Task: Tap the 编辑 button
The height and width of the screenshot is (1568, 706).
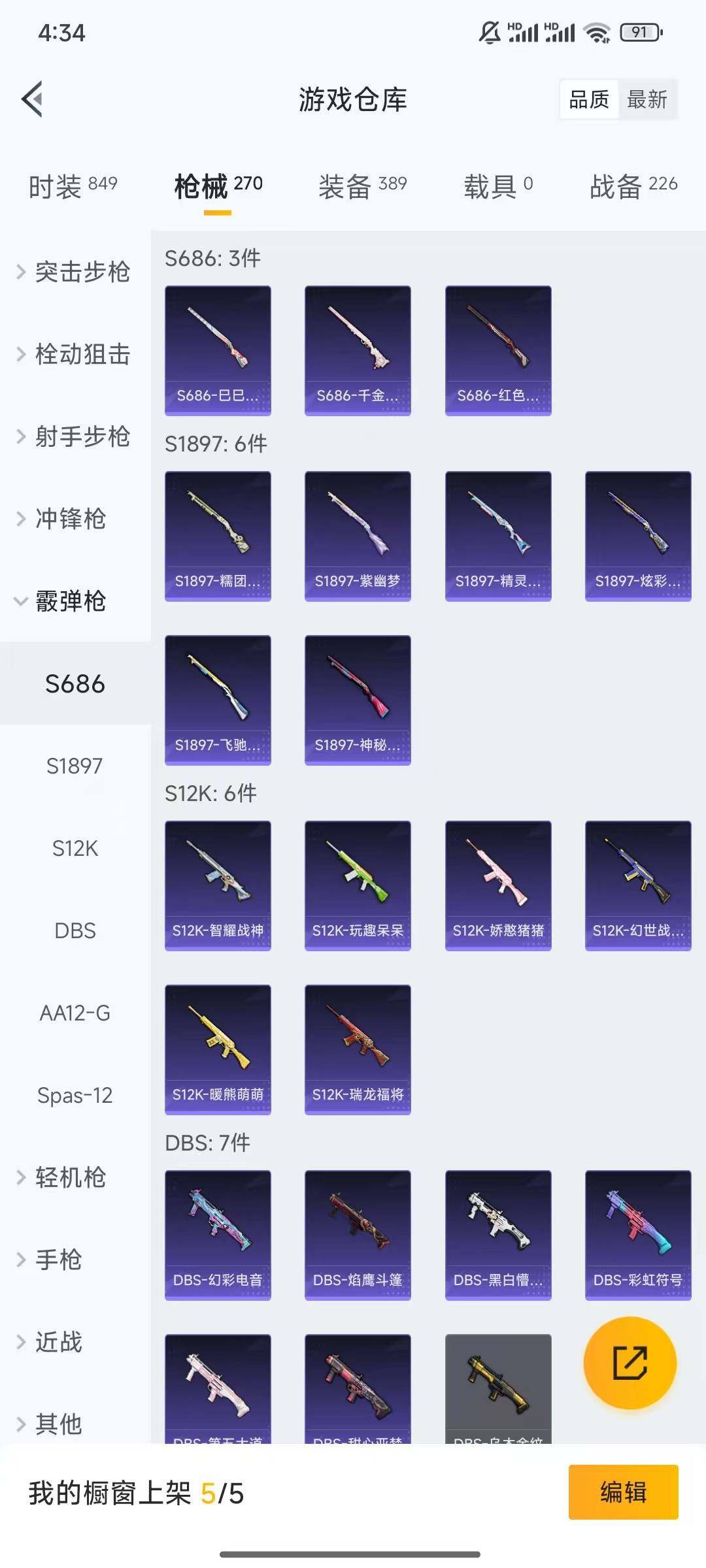Action: tap(623, 1492)
